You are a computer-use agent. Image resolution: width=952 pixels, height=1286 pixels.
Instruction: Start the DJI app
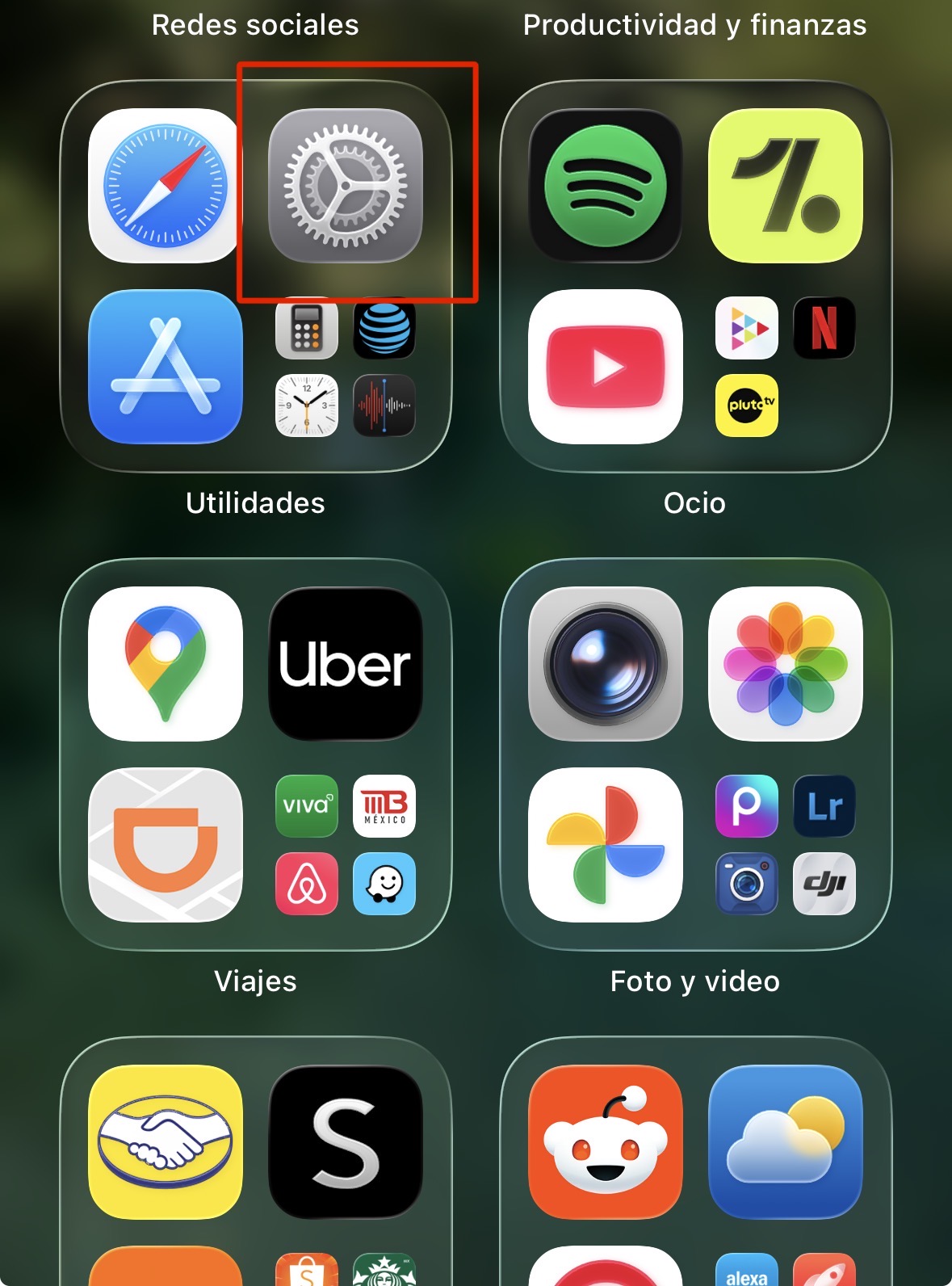point(824,883)
